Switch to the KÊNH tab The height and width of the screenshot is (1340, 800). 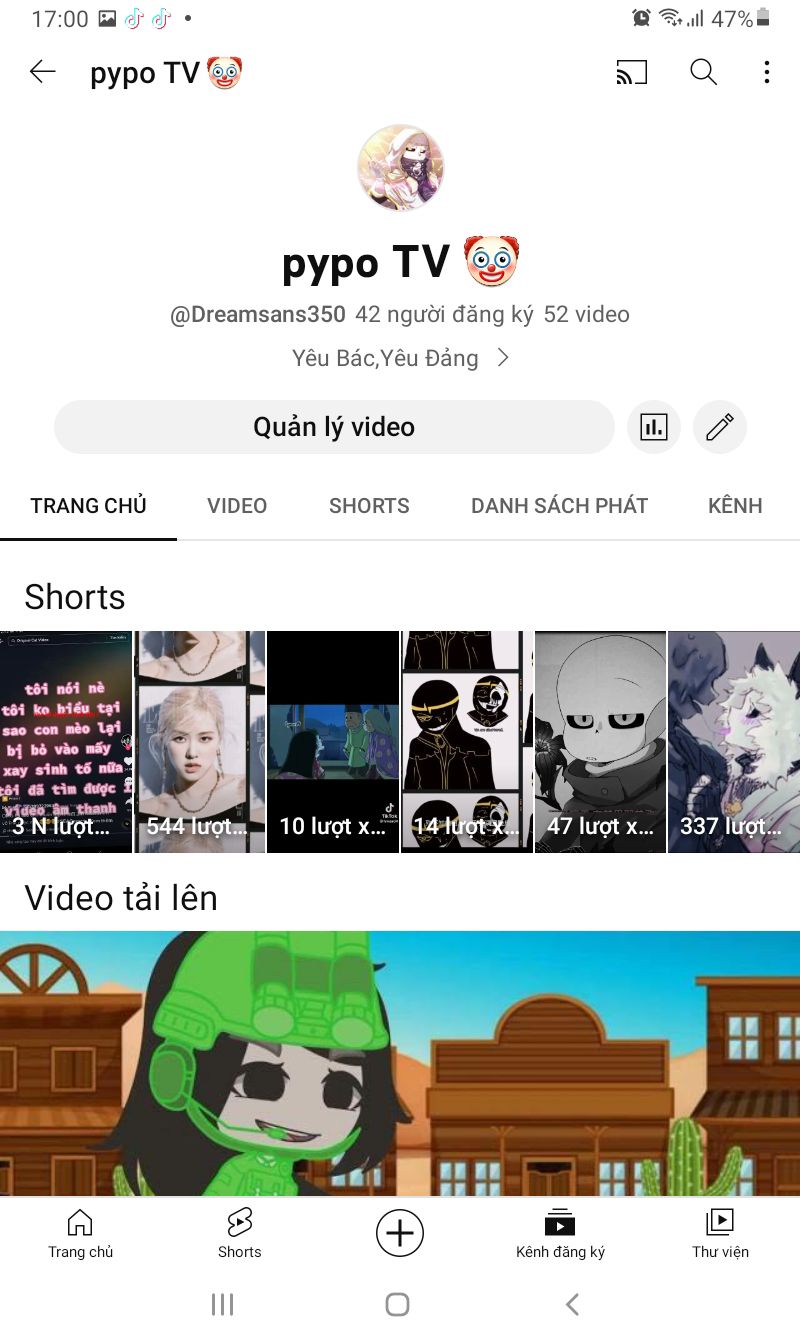735,506
